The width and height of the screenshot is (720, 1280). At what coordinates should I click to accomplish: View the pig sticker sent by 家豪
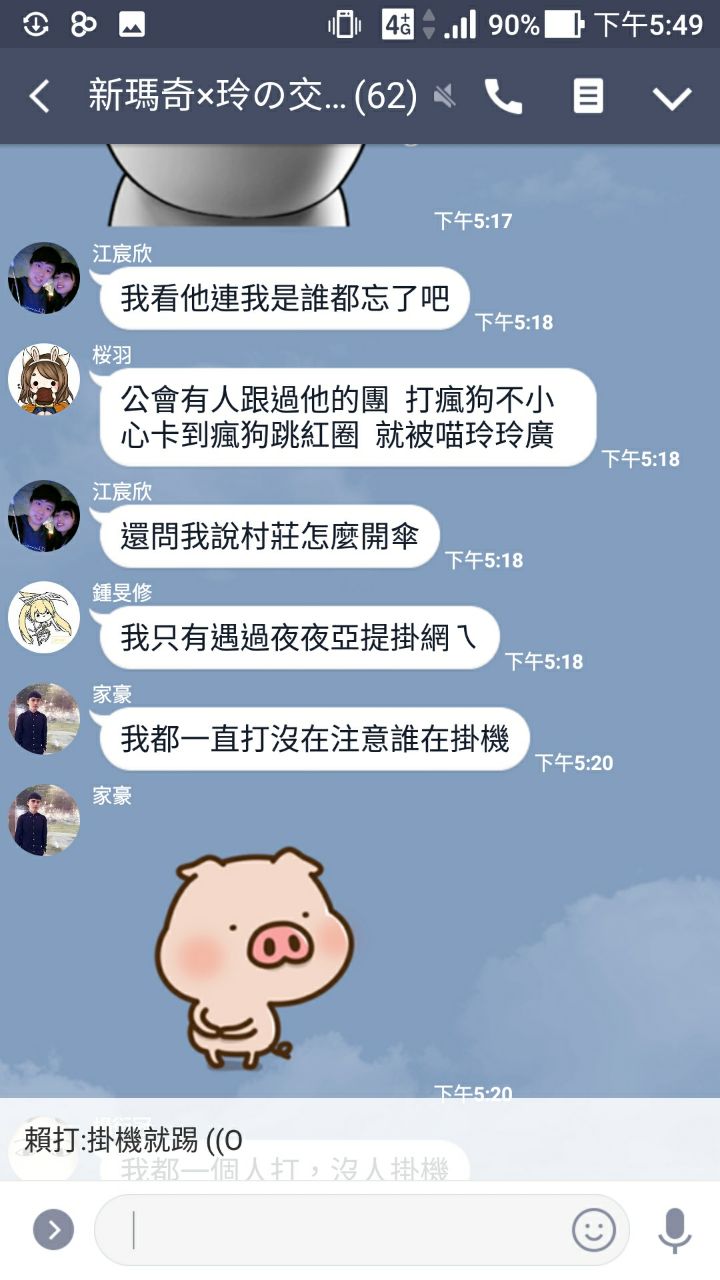point(254,959)
